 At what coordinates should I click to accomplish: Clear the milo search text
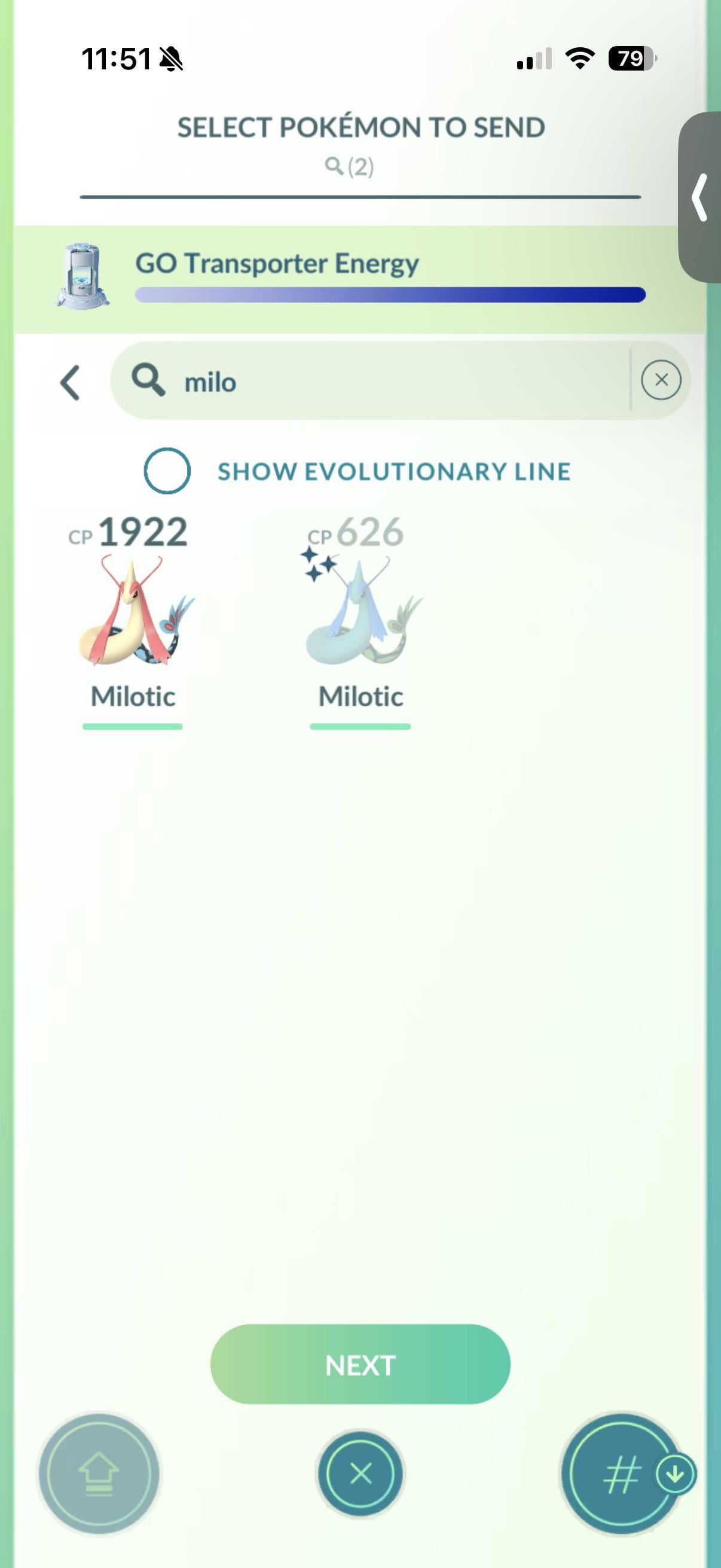(x=661, y=380)
